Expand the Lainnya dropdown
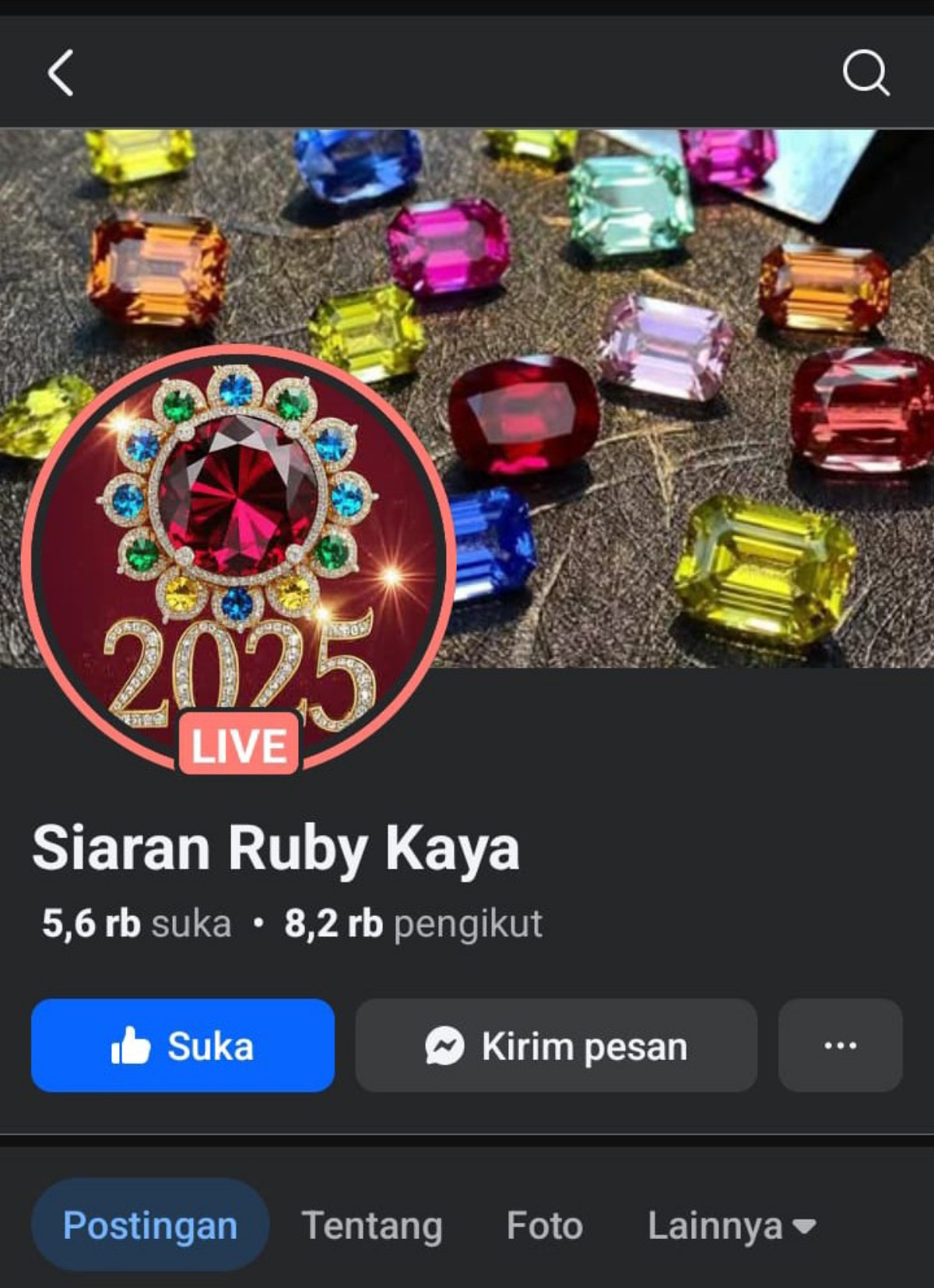Screen dimensions: 934x1288 click(x=732, y=1225)
